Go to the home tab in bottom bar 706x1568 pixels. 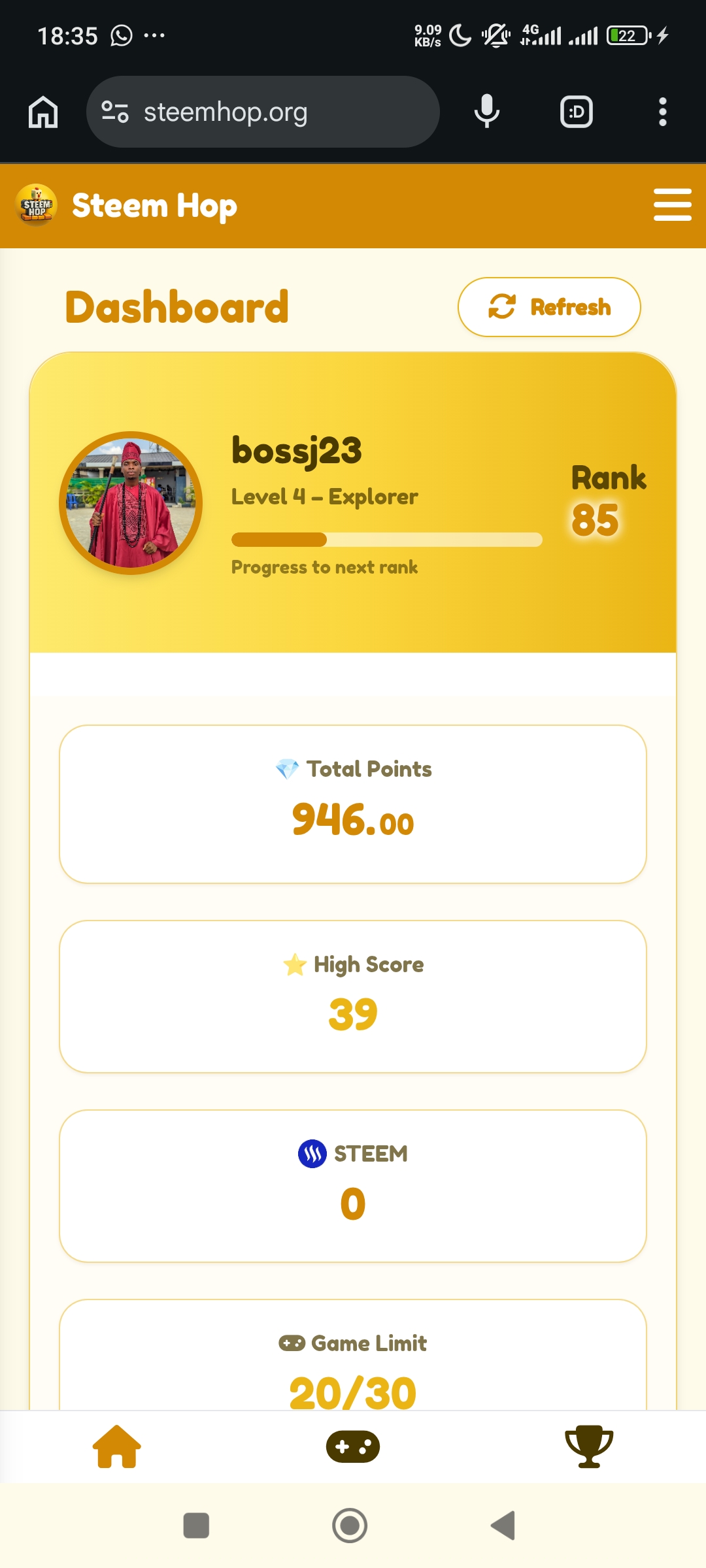click(117, 1446)
